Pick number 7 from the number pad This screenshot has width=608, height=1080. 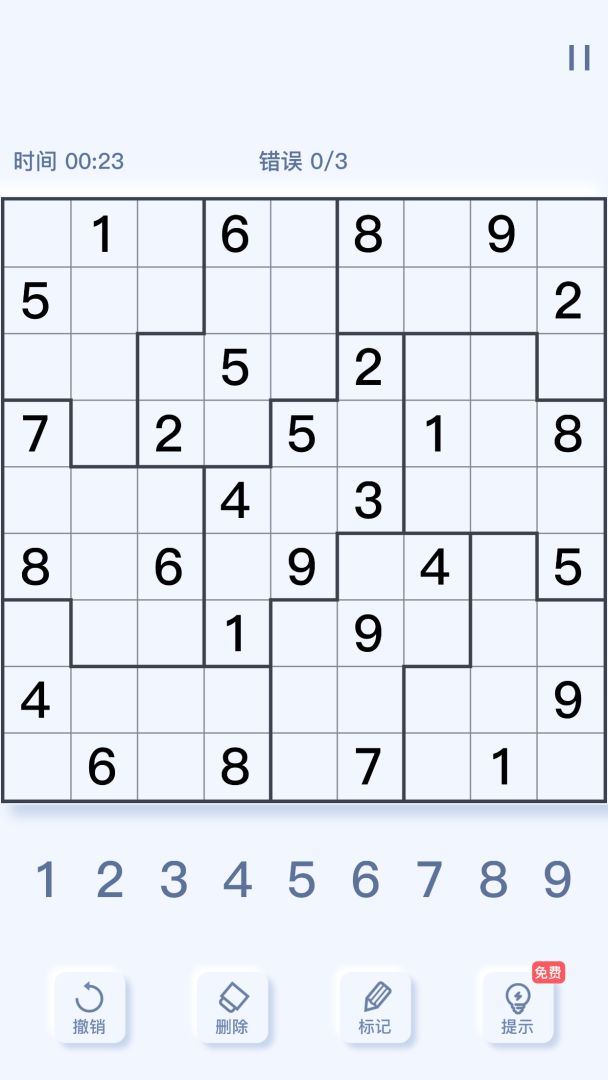(429, 880)
